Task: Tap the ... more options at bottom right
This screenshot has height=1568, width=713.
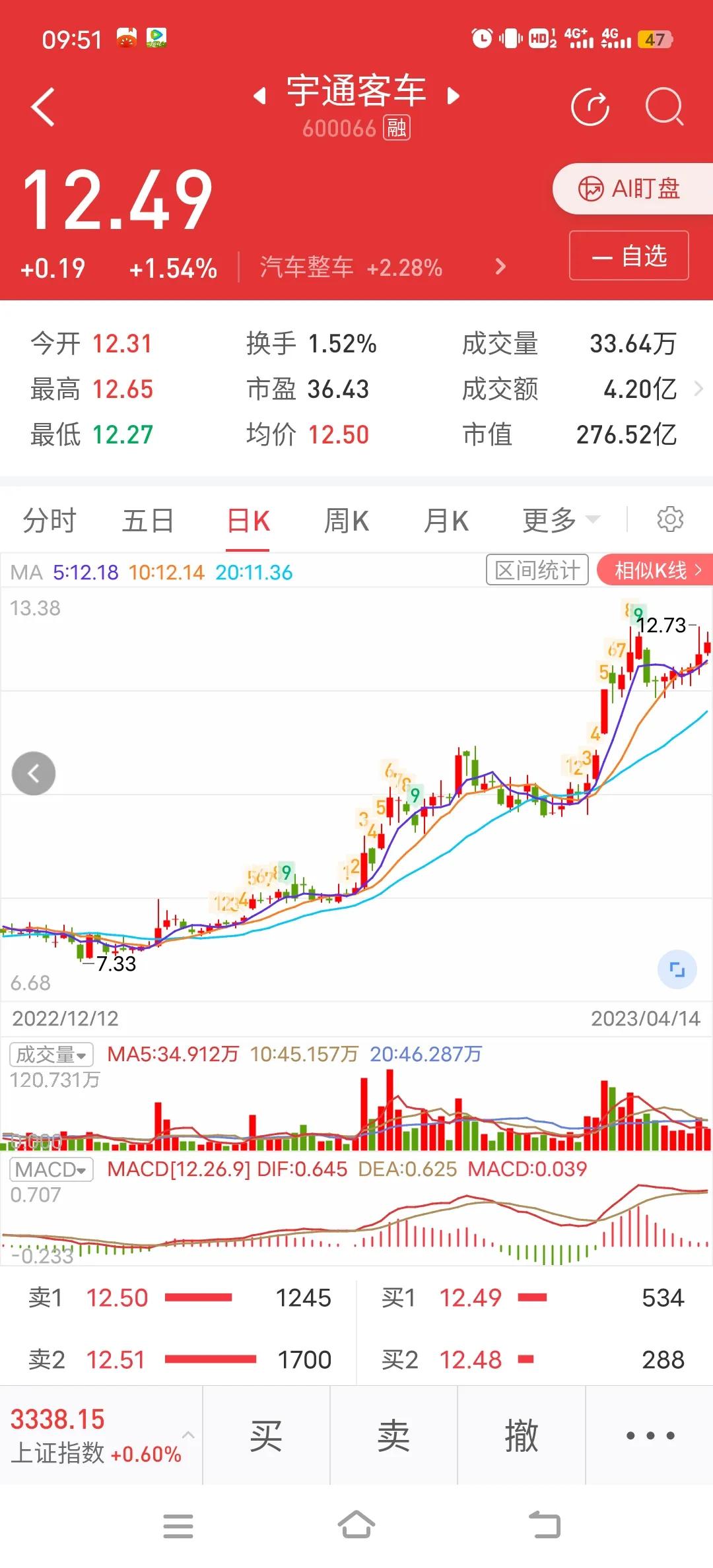Action: [650, 1435]
